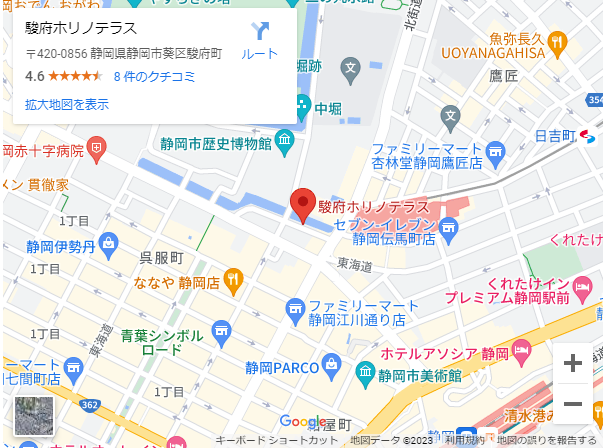Open the 8 件のクチコミ reviews link
604x448 pixels.
(x=154, y=76)
